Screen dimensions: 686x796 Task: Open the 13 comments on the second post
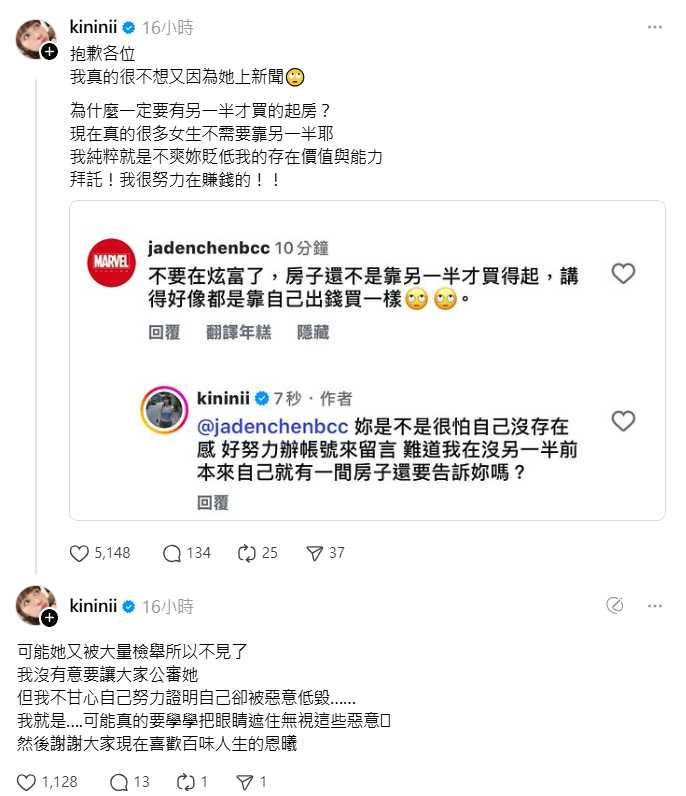coord(118,782)
